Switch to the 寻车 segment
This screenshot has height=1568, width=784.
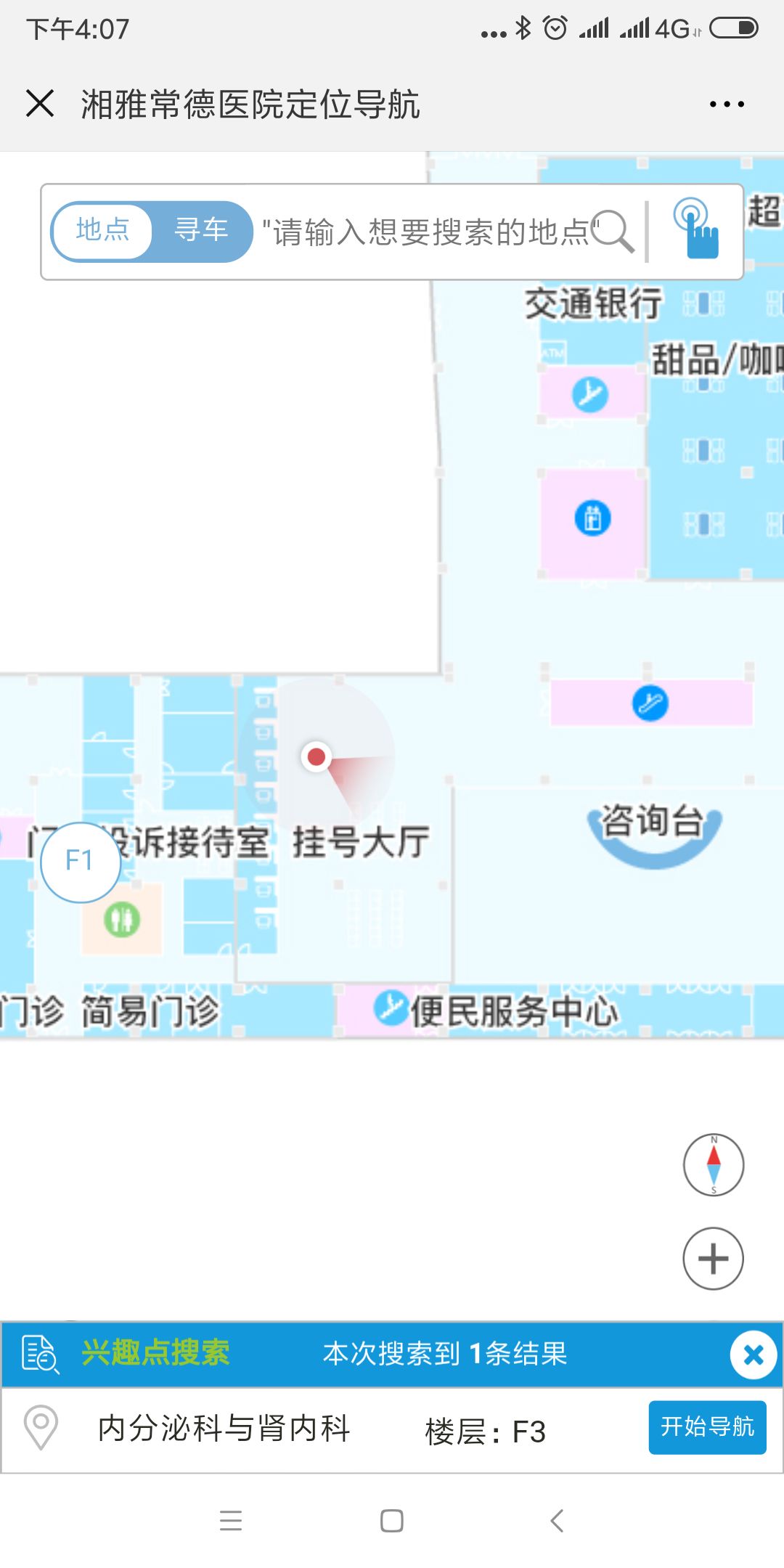[x=201, y=230]
